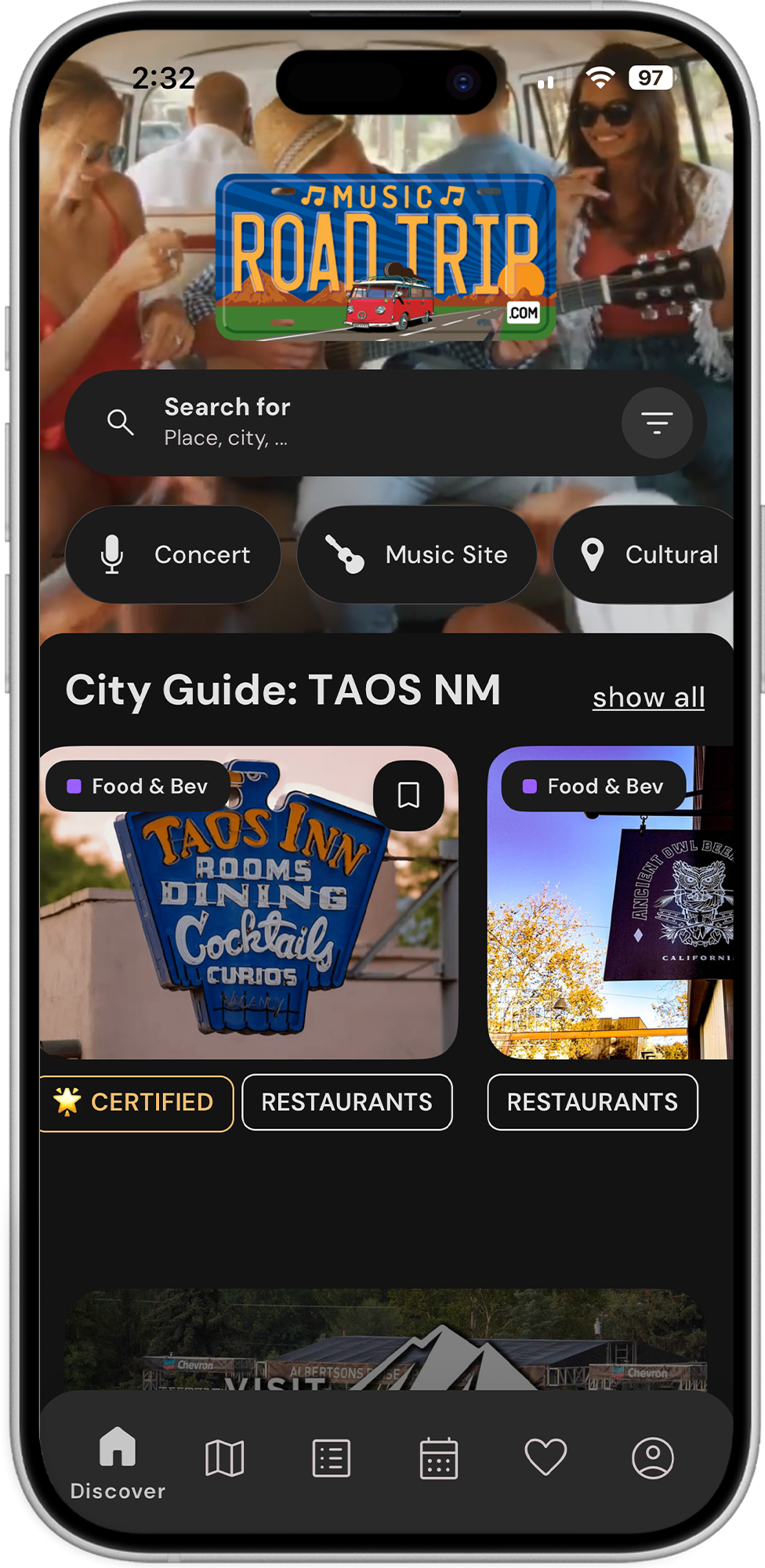Image resolution: width=765 pixels, height=1568 pixels.
Task: Open the list tab in bottom navigation
Action: 332,1458
